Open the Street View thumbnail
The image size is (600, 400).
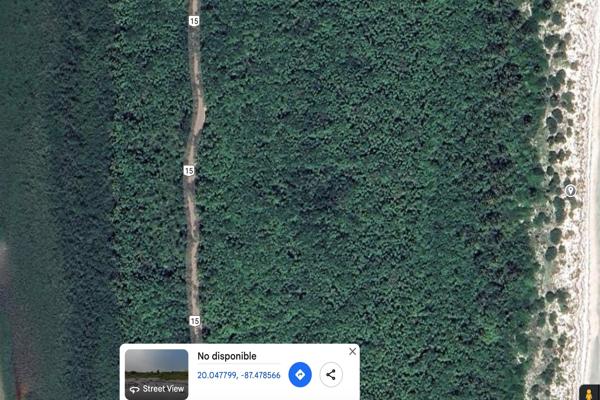click(x=156, y=374)
